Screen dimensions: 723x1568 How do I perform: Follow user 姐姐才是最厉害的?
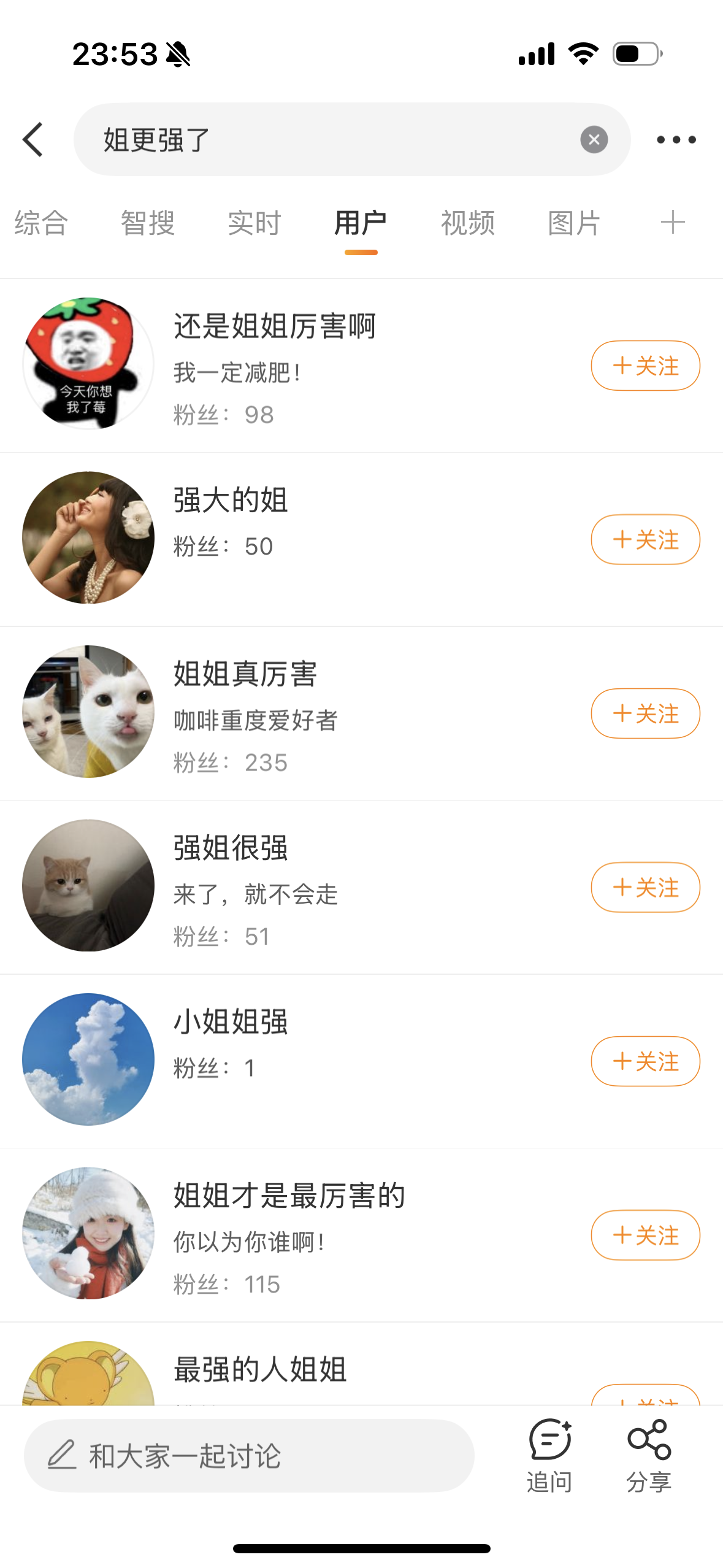coord(645,1236)
